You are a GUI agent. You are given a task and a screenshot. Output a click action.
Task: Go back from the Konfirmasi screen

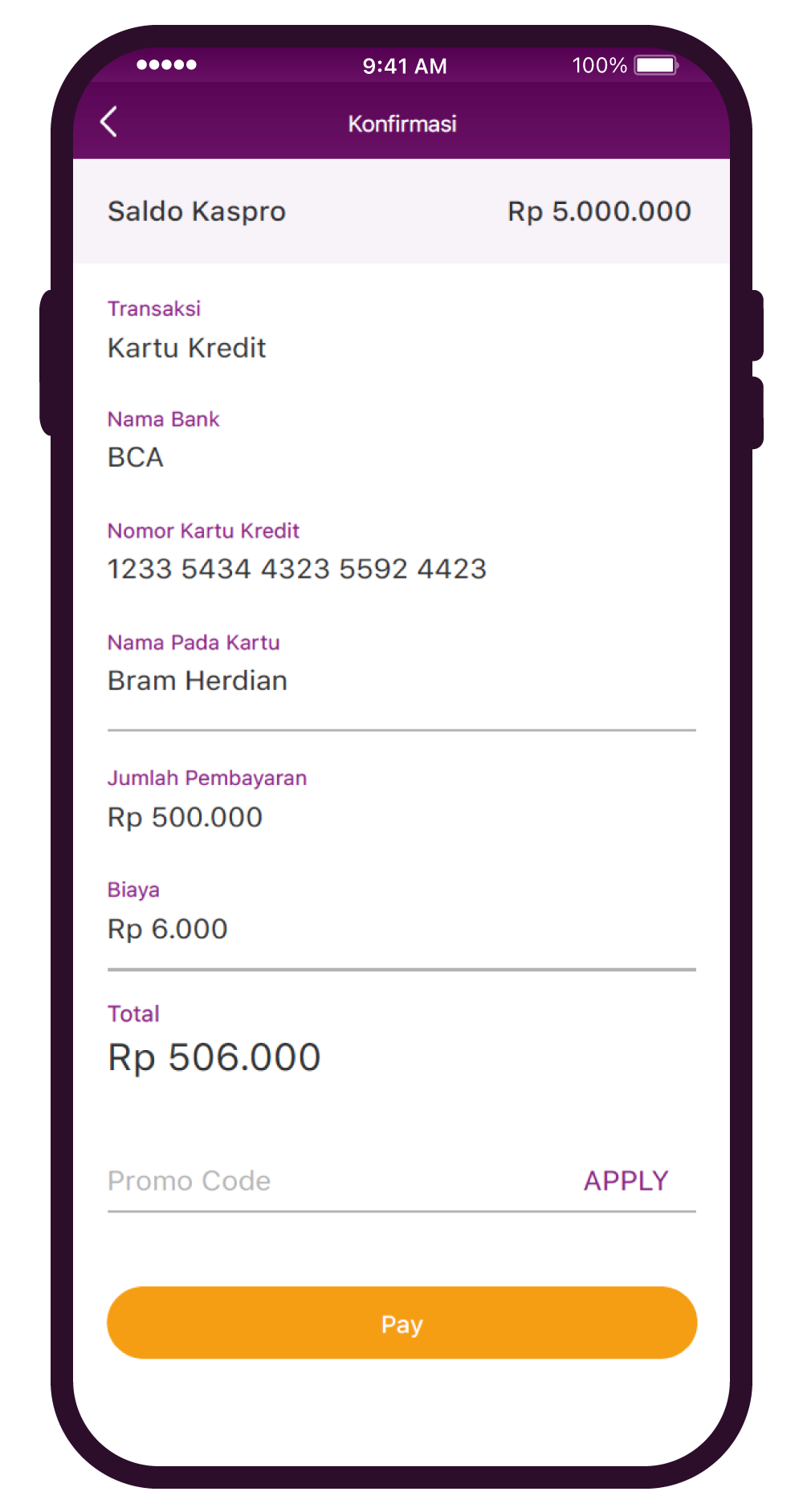(x=109, y=122)
